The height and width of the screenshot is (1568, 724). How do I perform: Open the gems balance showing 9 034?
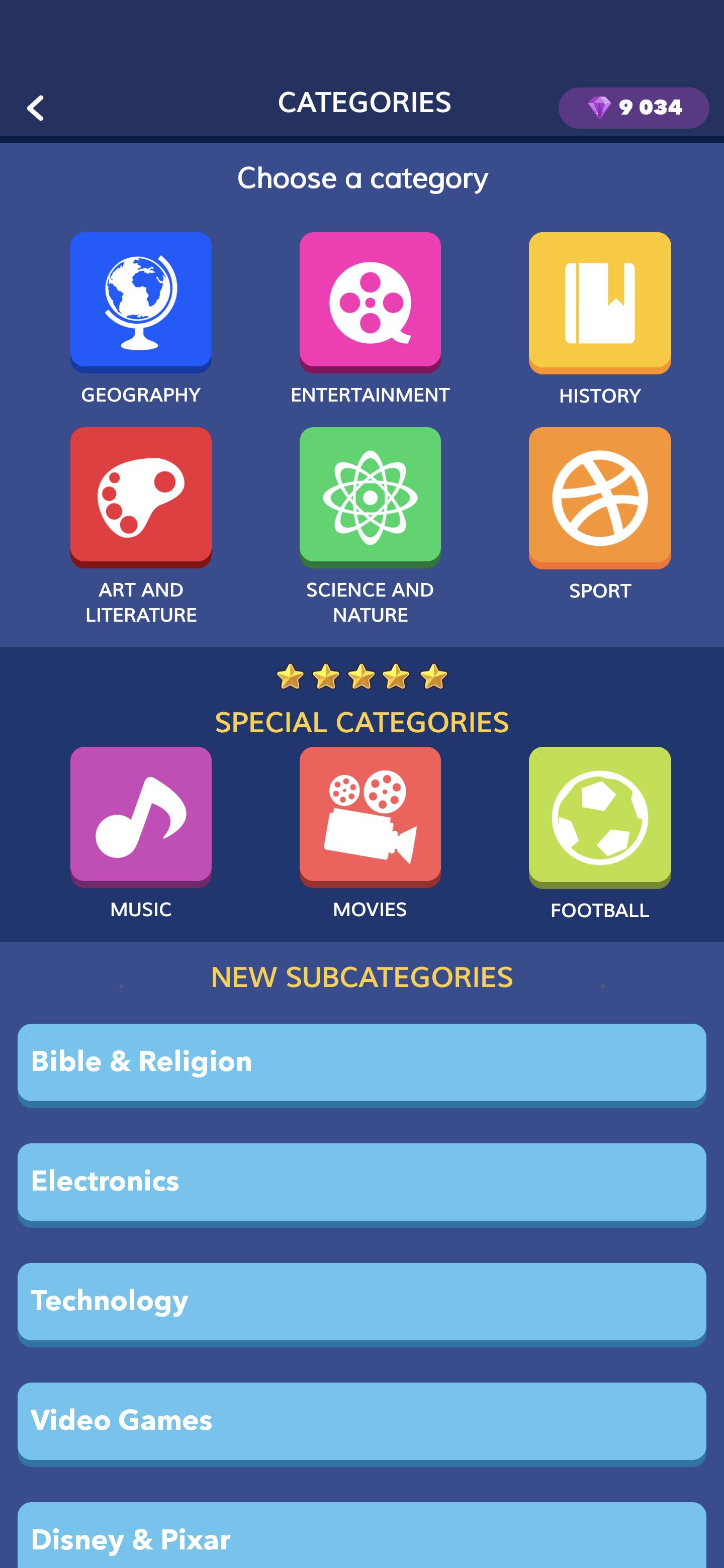[633, 108]
